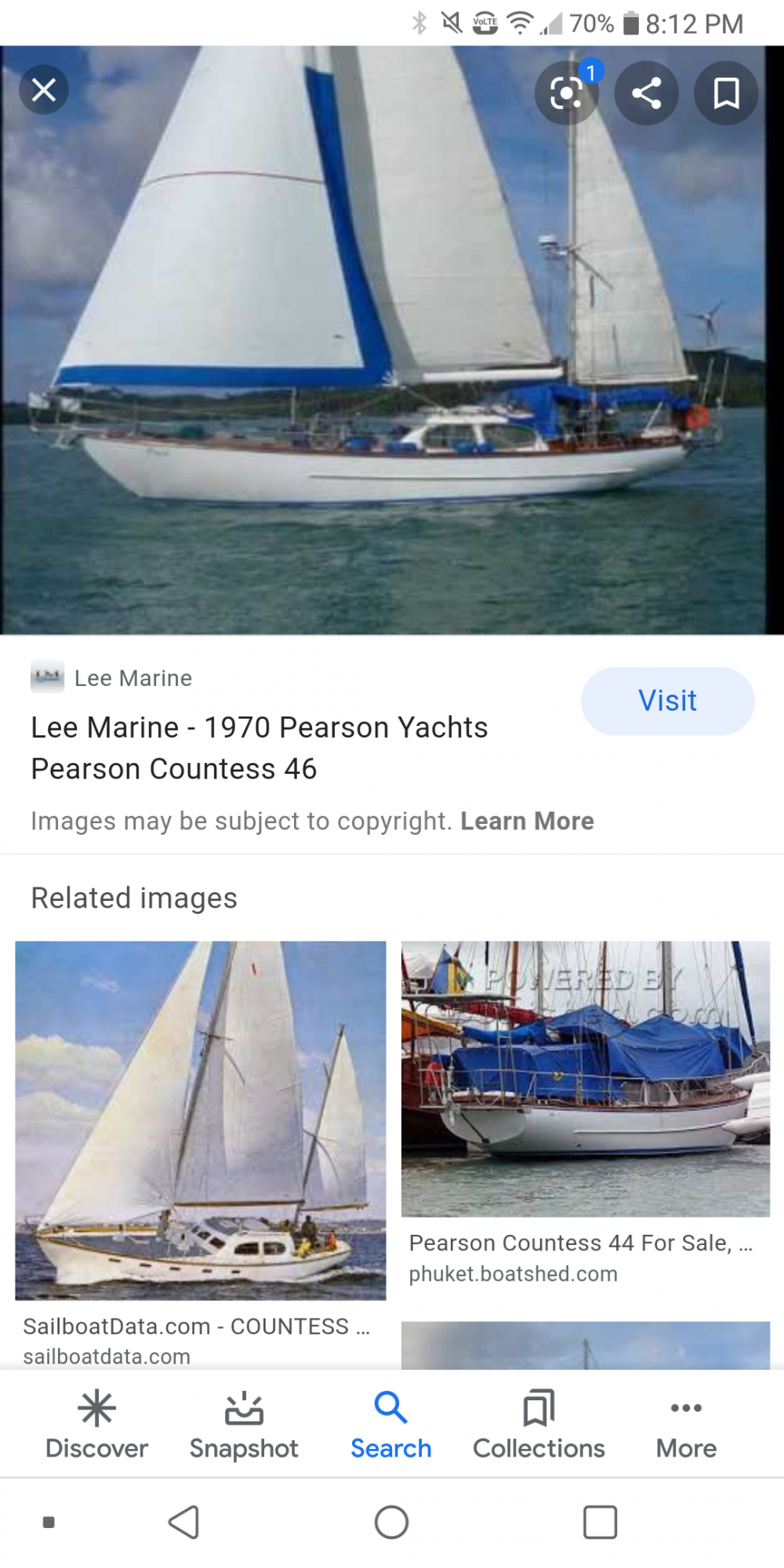Open the Lee Marine Pearson Countess 46 title
The height and width of the screenshot is (1568, 784).
click(x=260, y=748)
